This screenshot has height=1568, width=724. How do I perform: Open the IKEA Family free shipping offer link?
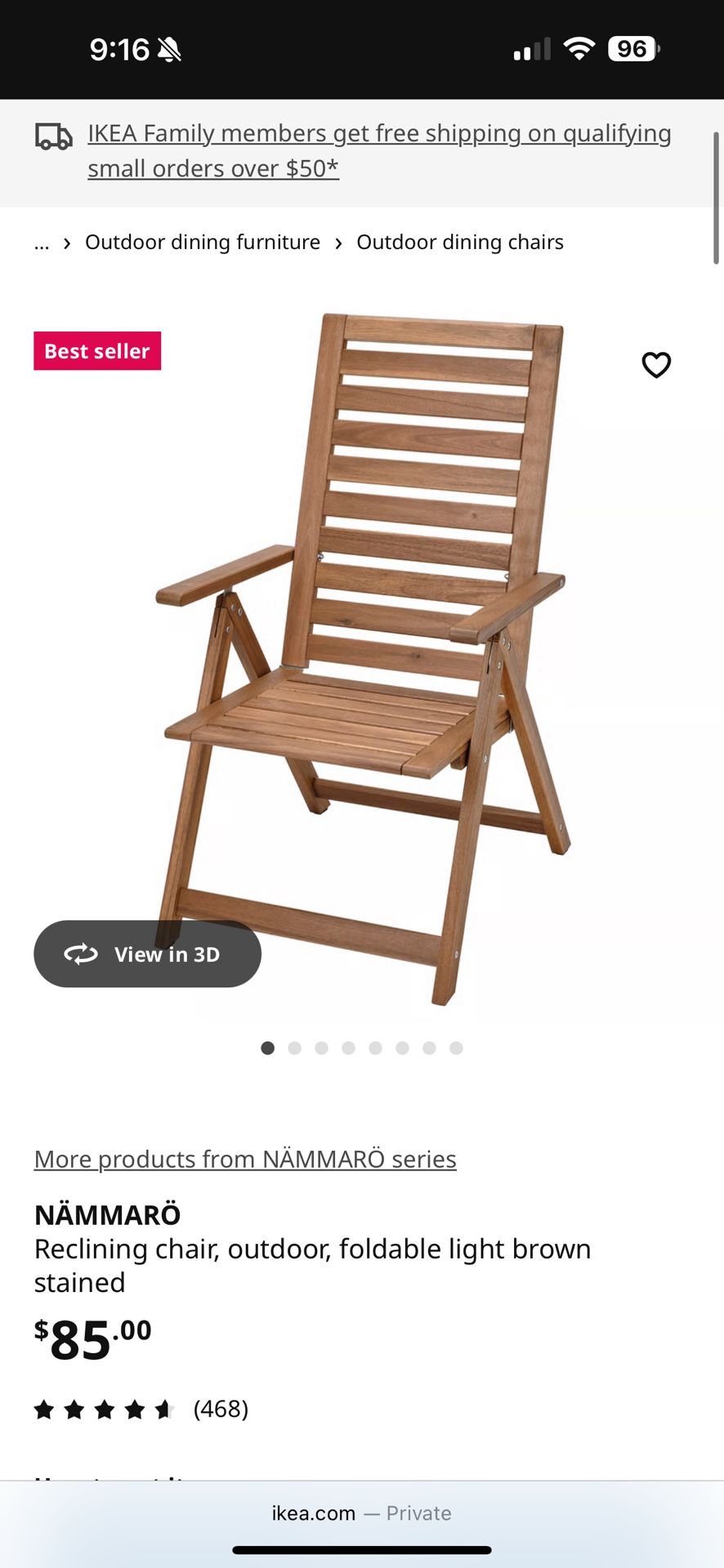pyautogui.click(x=379, y=151)
